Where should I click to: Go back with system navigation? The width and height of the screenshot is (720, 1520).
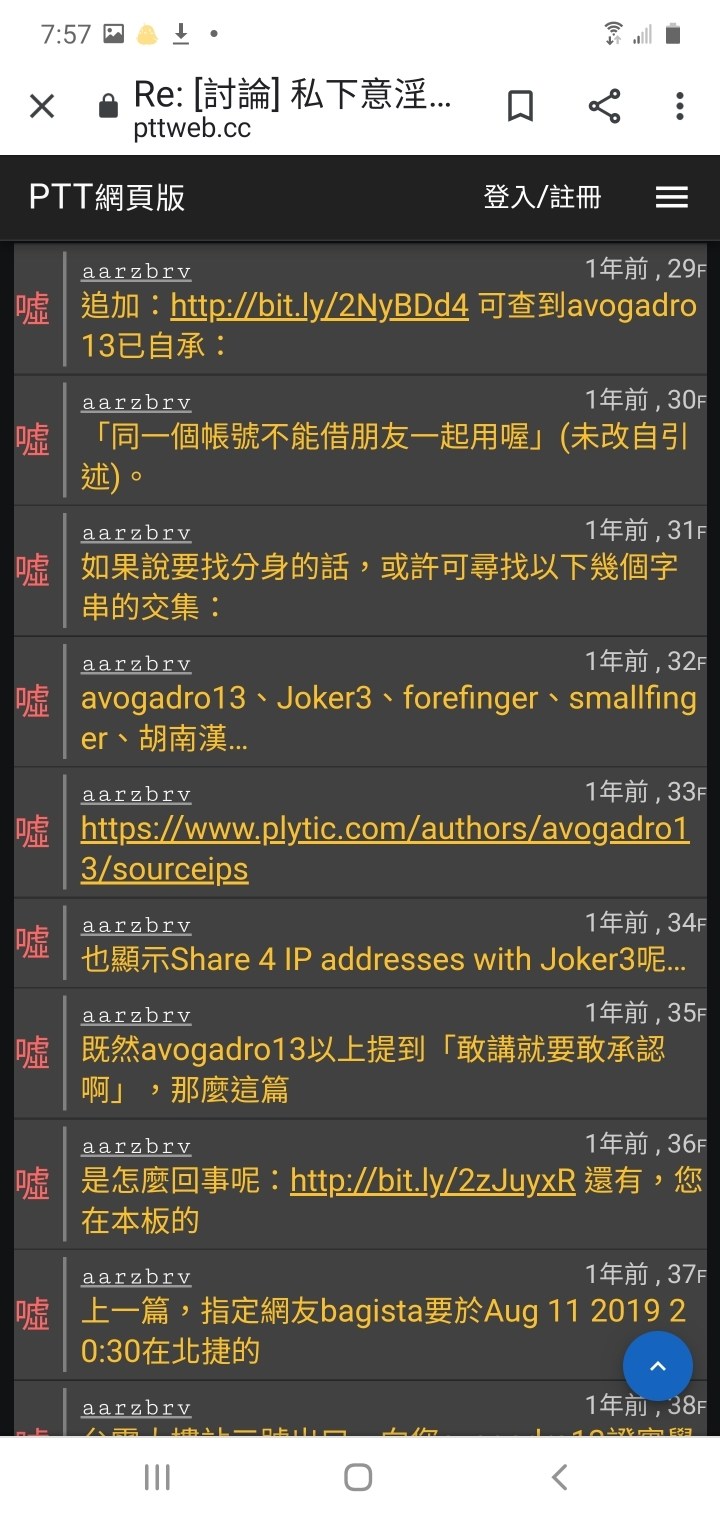(x=560, y=1477)
